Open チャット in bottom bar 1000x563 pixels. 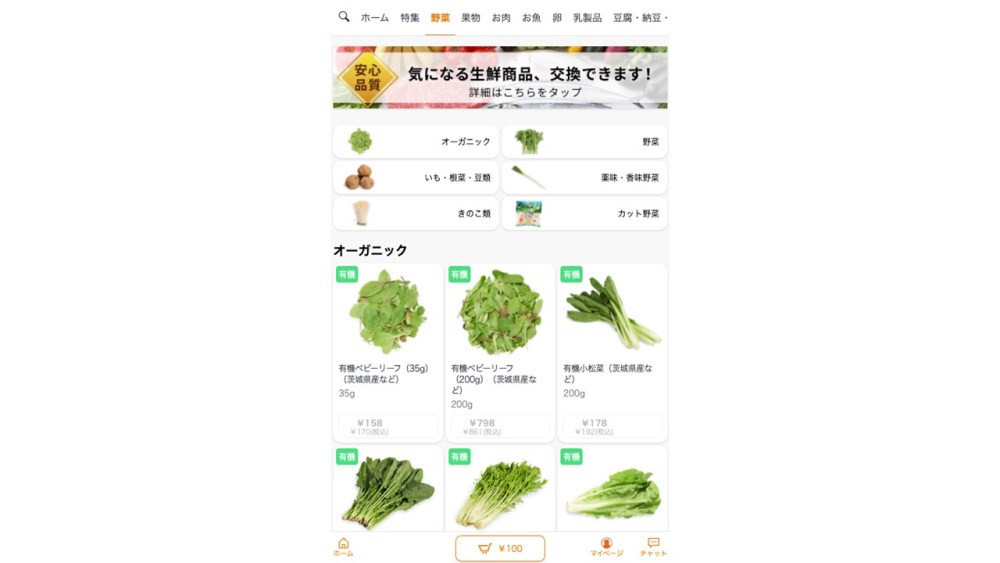(653, 548)
